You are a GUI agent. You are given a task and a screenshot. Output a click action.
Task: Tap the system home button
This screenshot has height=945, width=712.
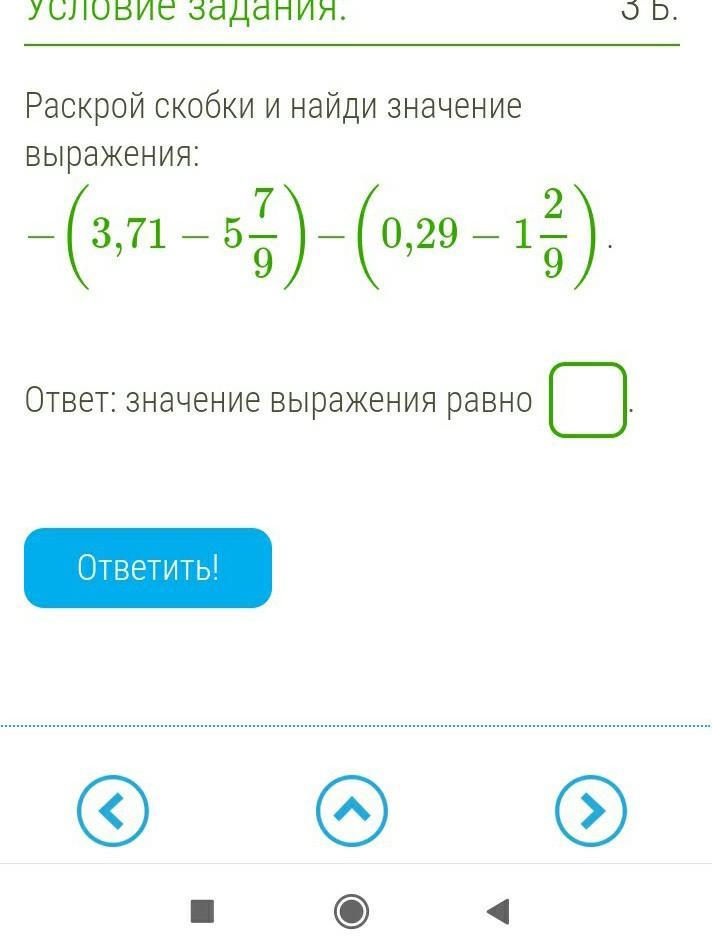pos(351,911)
